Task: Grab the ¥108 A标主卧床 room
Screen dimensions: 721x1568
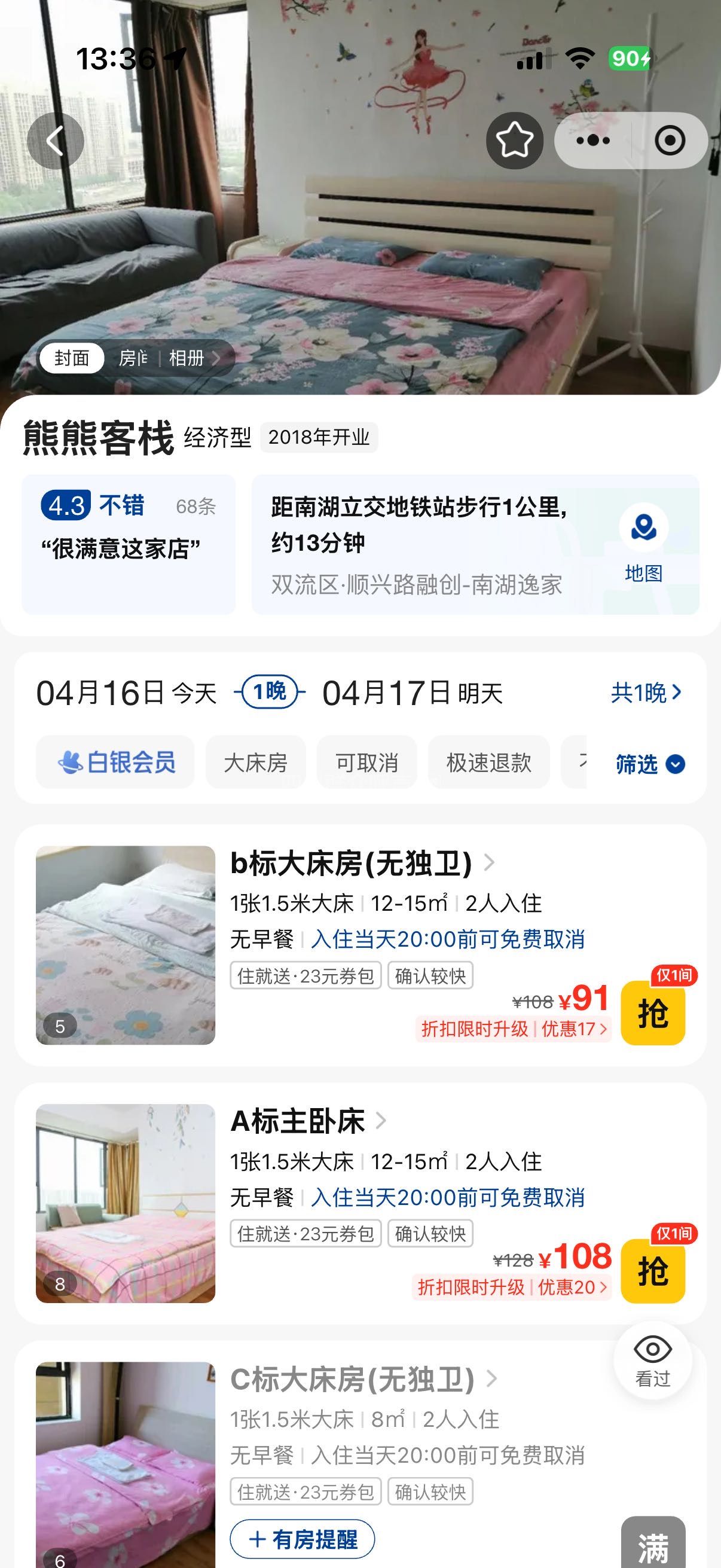Action: (652, 1271)
